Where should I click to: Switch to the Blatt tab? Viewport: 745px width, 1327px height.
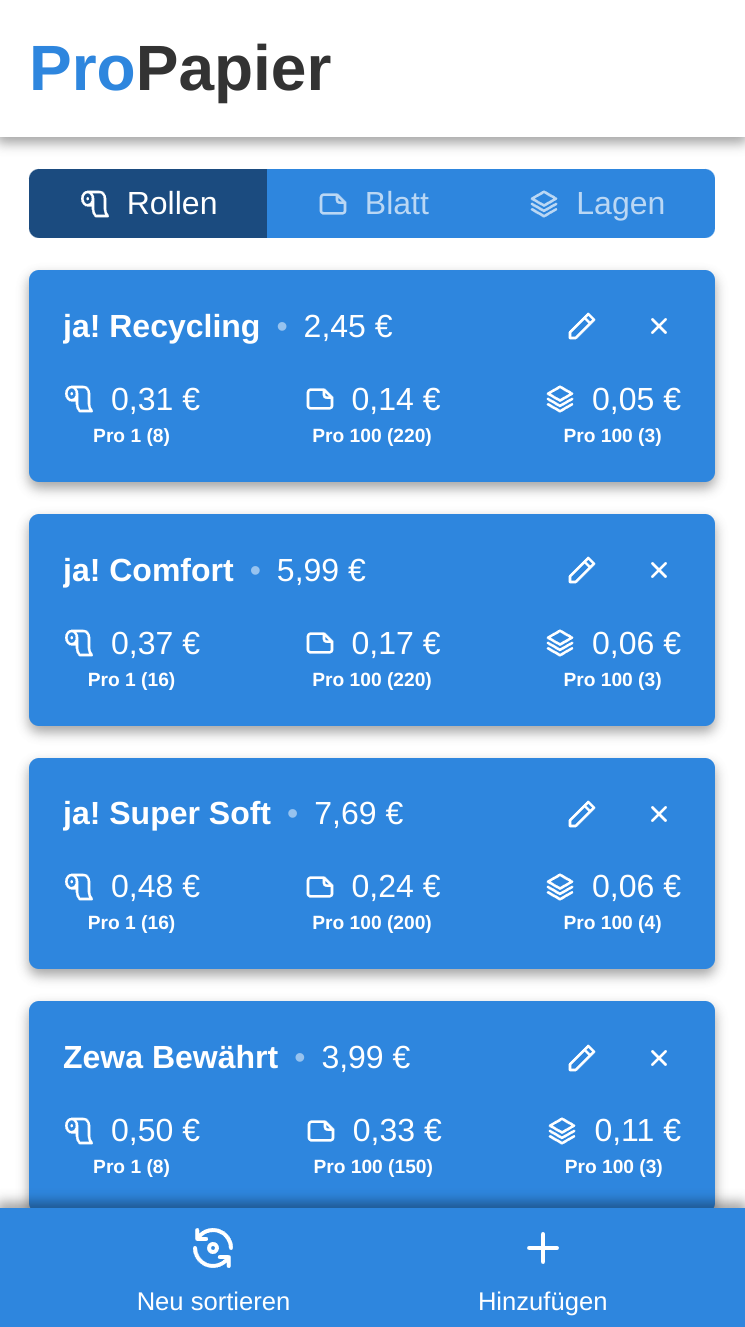374,203
